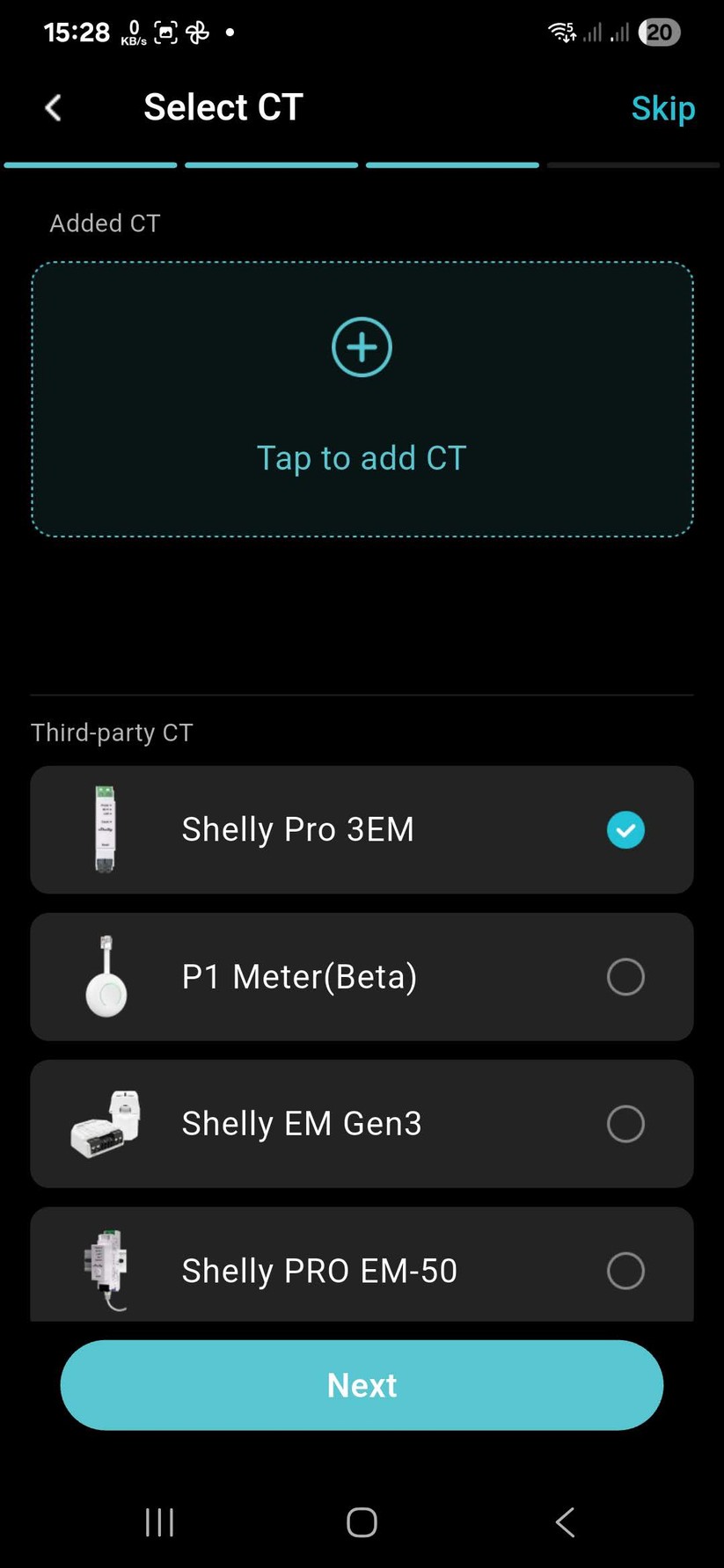Tap the Android home navigation icon

[x=361, y=1522]
